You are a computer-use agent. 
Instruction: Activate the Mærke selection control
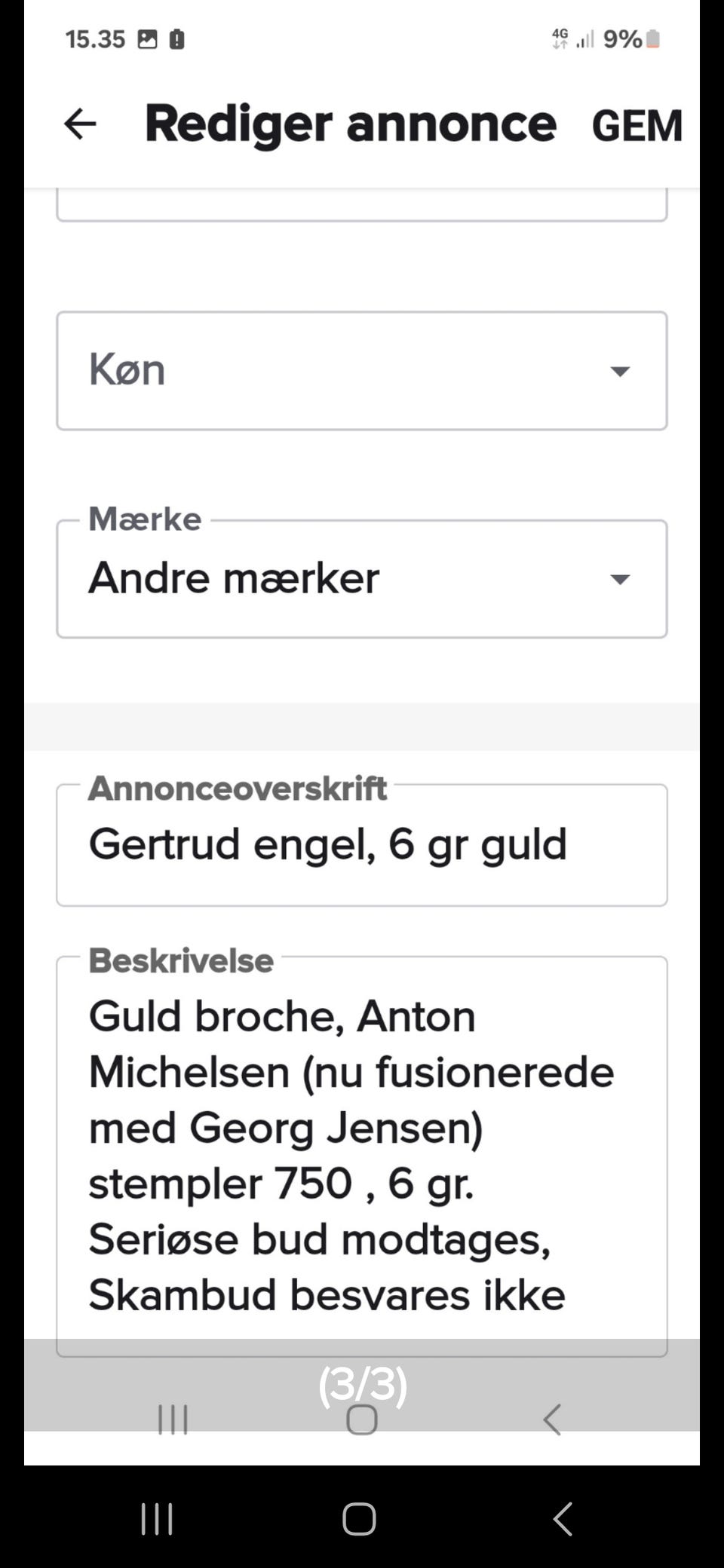[x=362, y=577]
